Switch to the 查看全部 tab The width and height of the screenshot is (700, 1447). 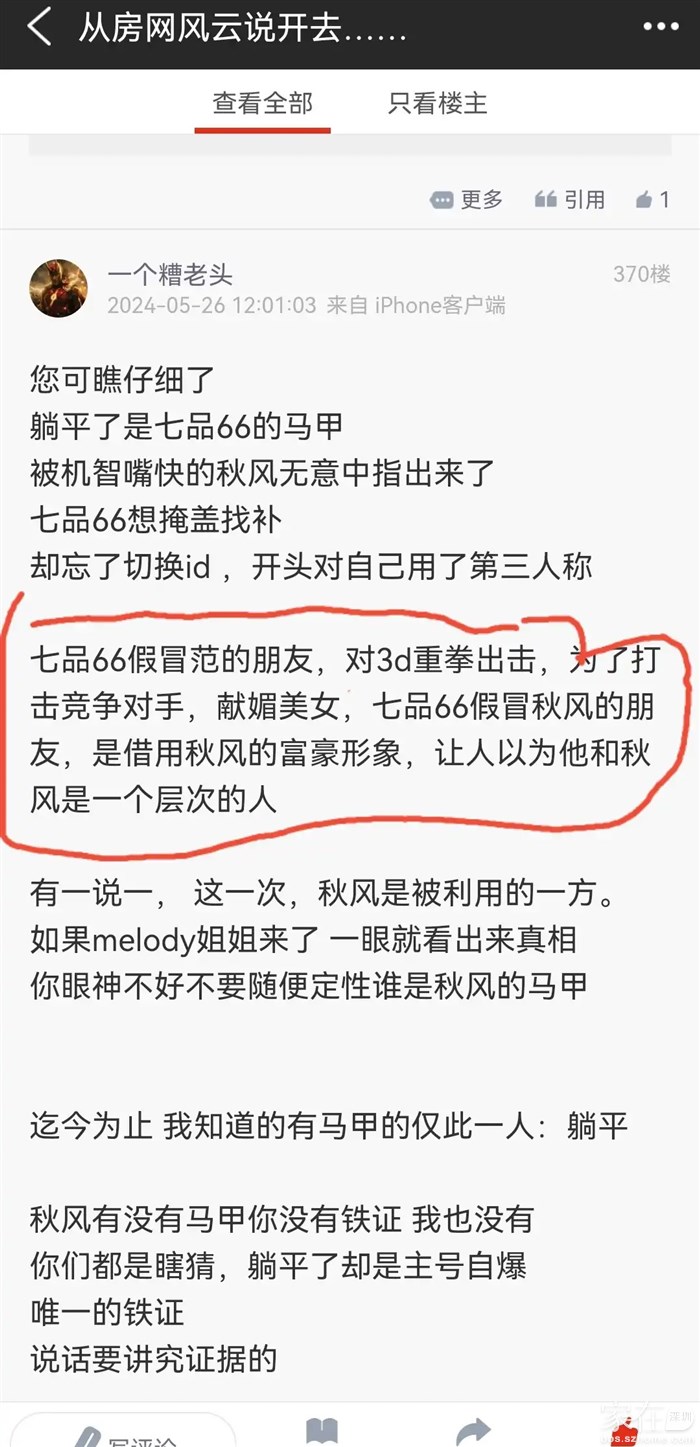point(262,103)
